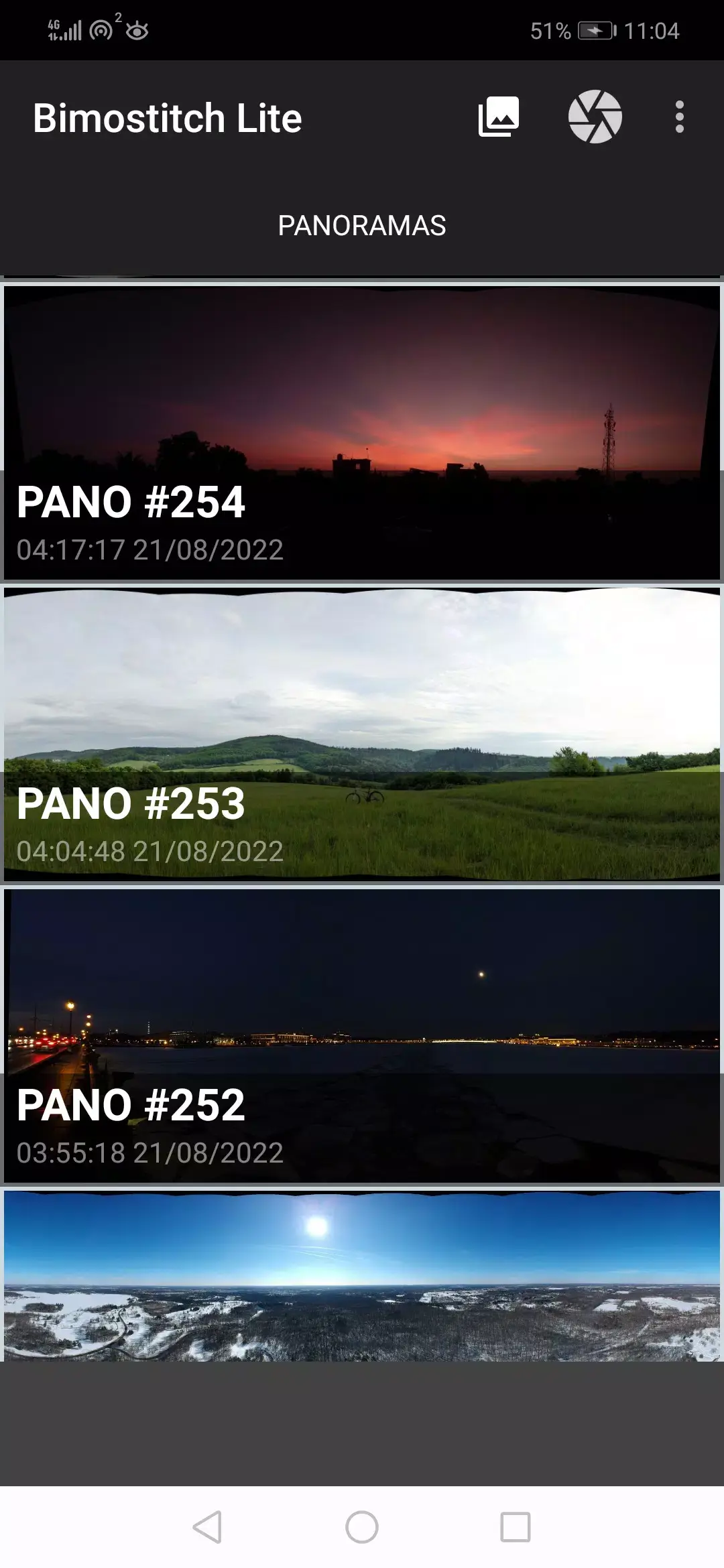Select the camera shutter icon to capture photos
This screenshot has width=724, height=1568.
pos(595,115)
